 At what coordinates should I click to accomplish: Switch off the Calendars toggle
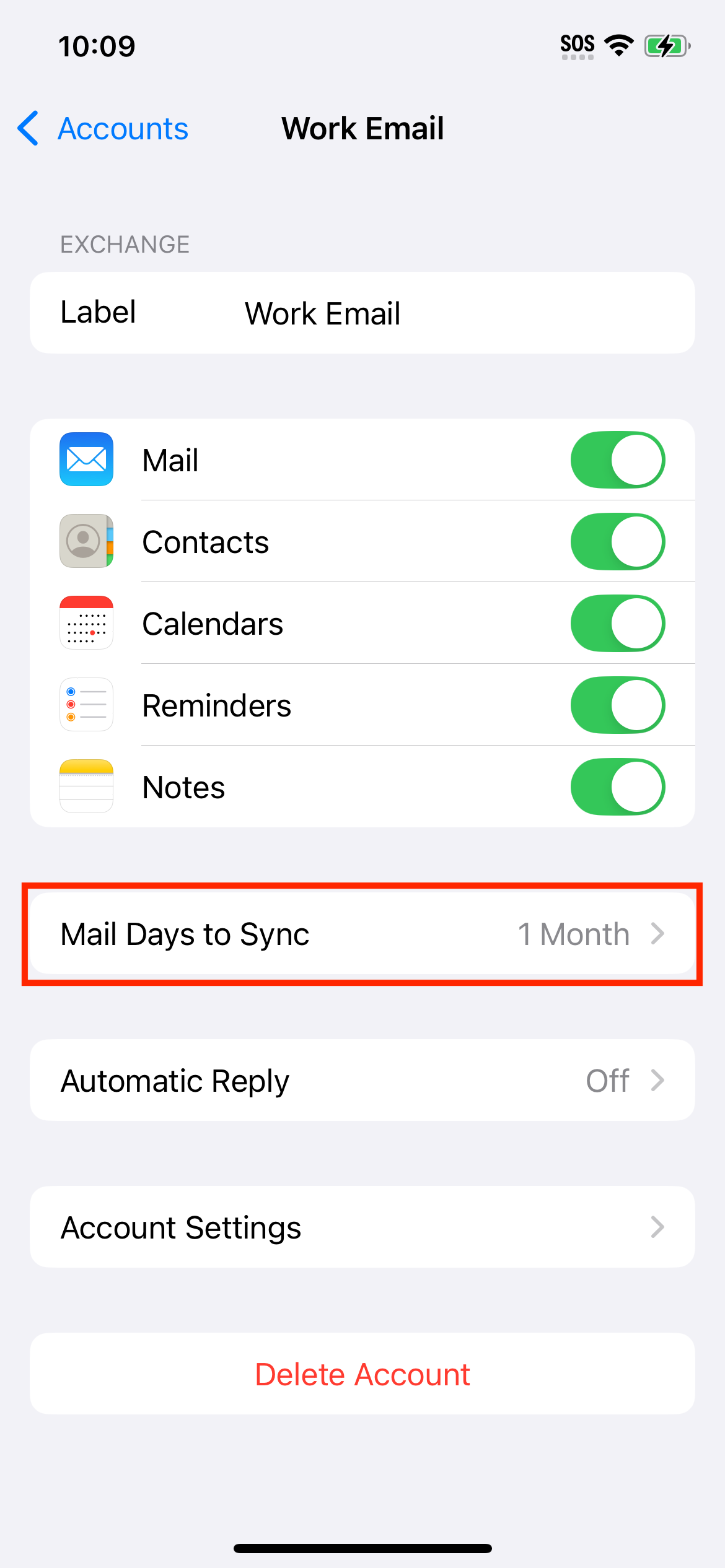[618, 624]
